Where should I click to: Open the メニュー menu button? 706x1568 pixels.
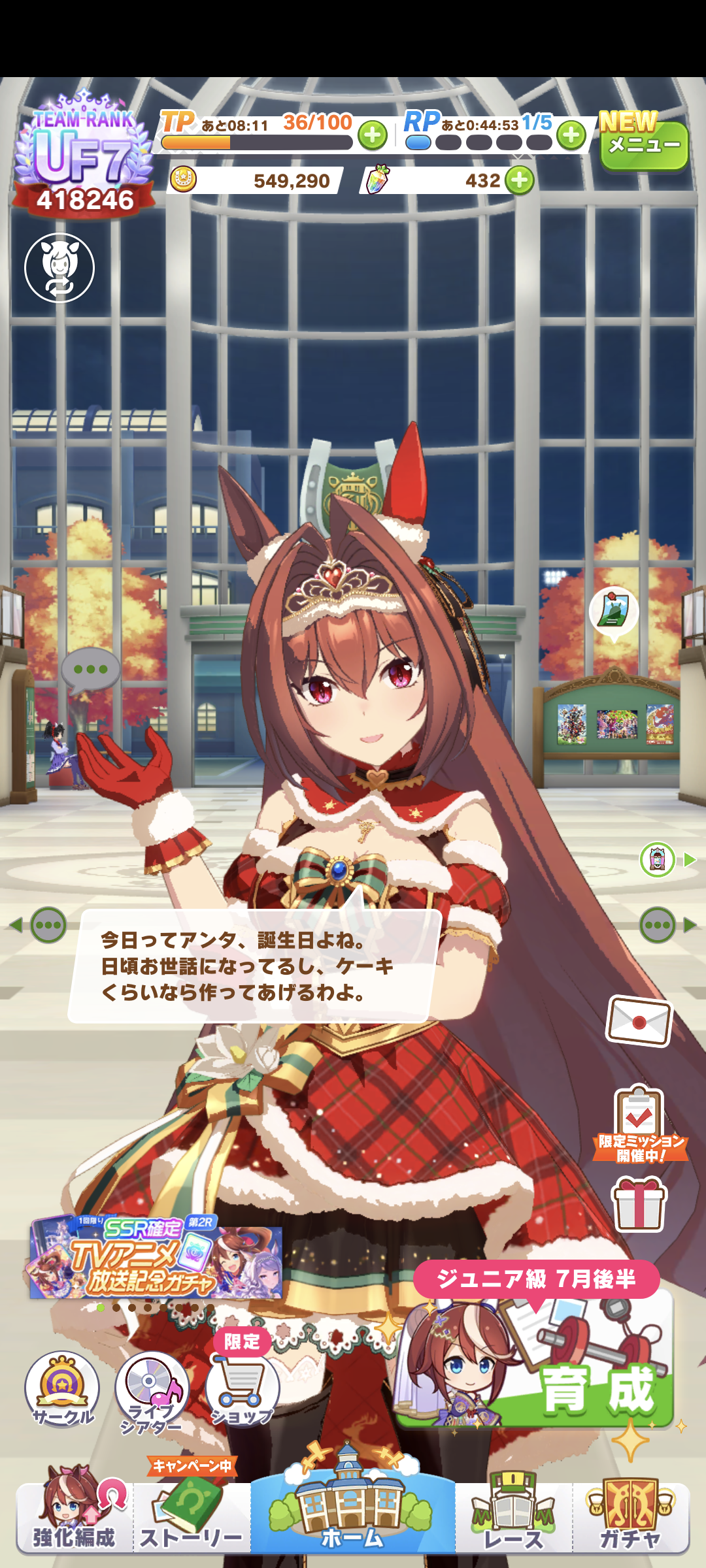pyautogui.click(x=644, y=144)
